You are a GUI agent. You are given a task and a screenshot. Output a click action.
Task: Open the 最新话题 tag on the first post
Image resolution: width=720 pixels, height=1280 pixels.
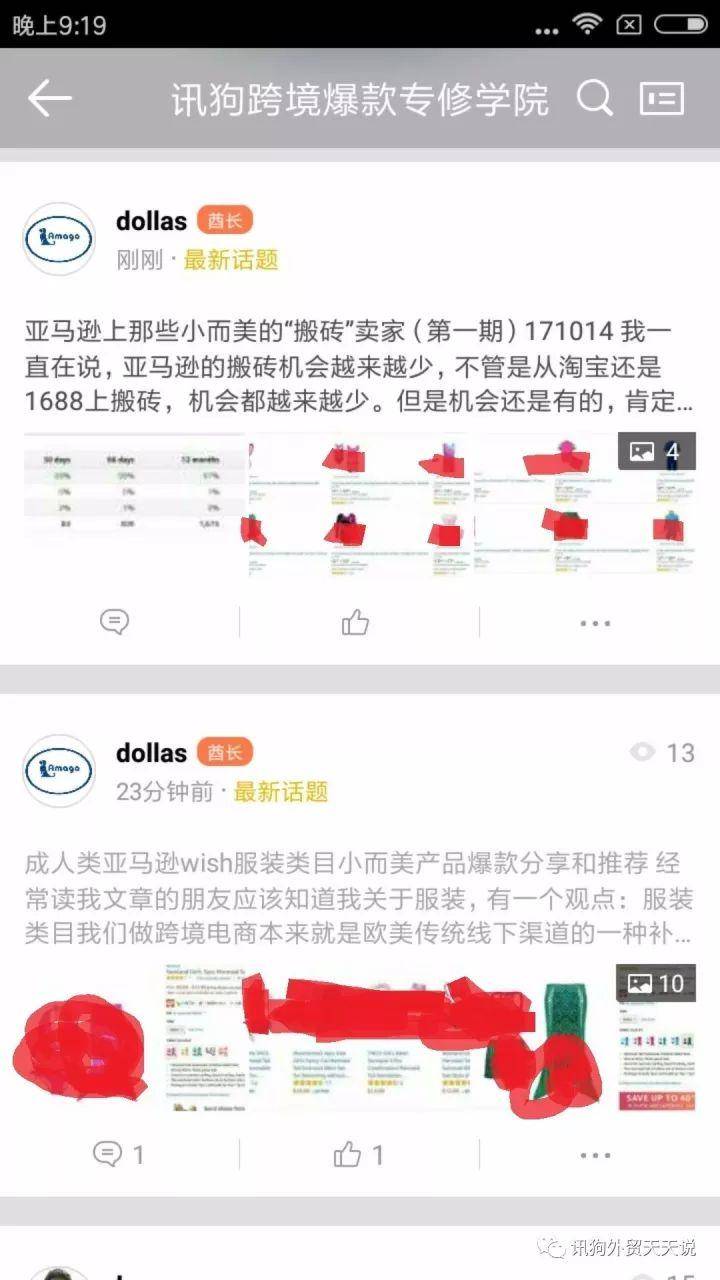(231, 260)
